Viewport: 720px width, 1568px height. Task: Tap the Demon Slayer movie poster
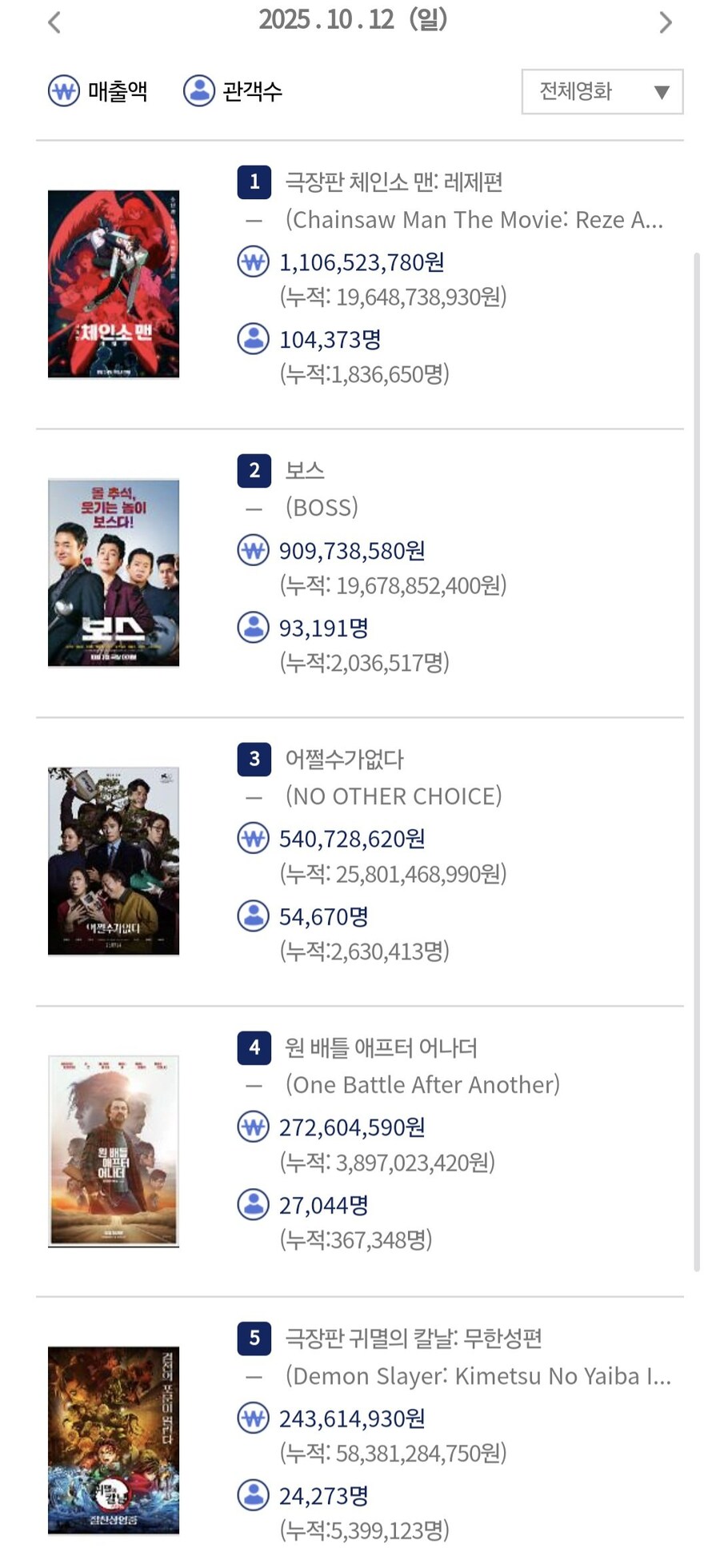coord(114,1440)
